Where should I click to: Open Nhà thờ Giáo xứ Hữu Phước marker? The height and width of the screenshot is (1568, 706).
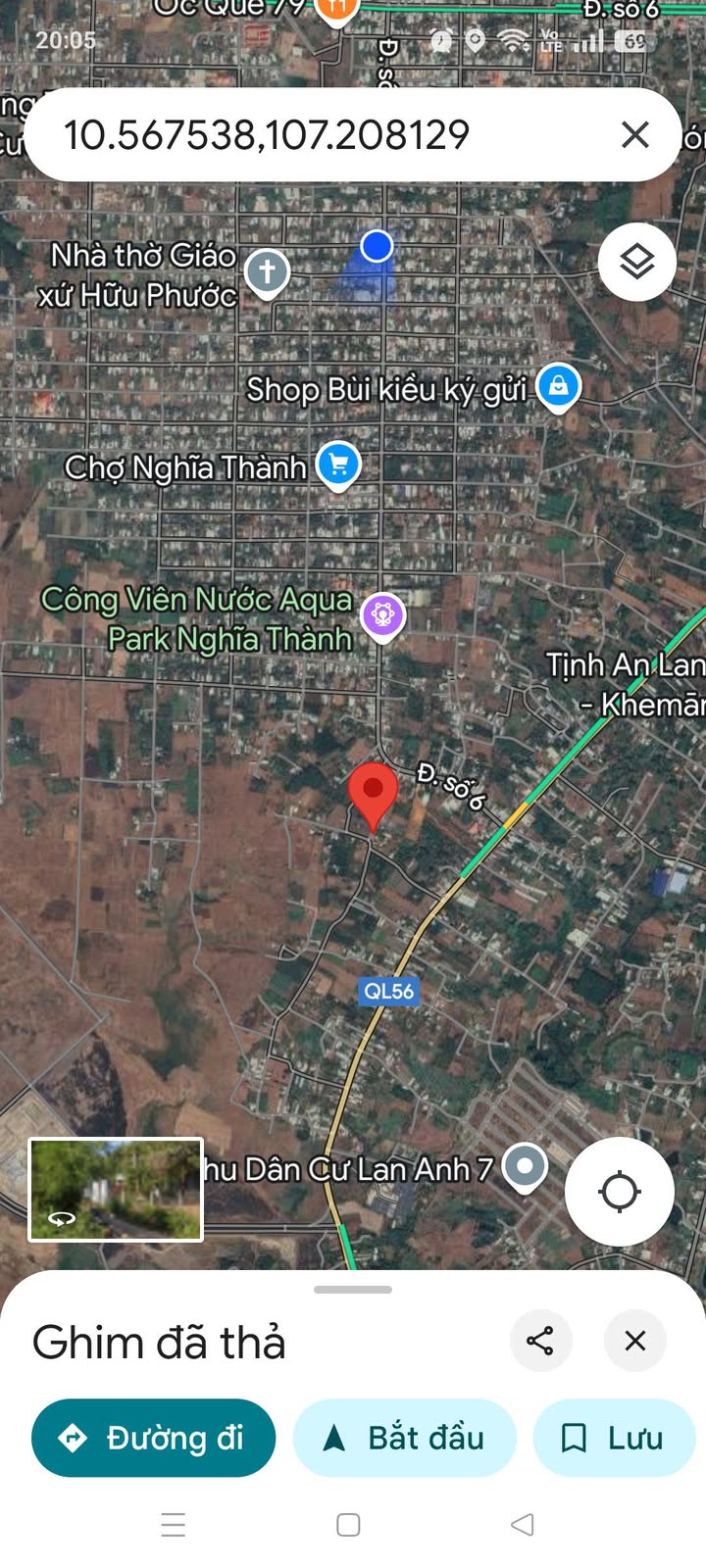pos(267,271)
